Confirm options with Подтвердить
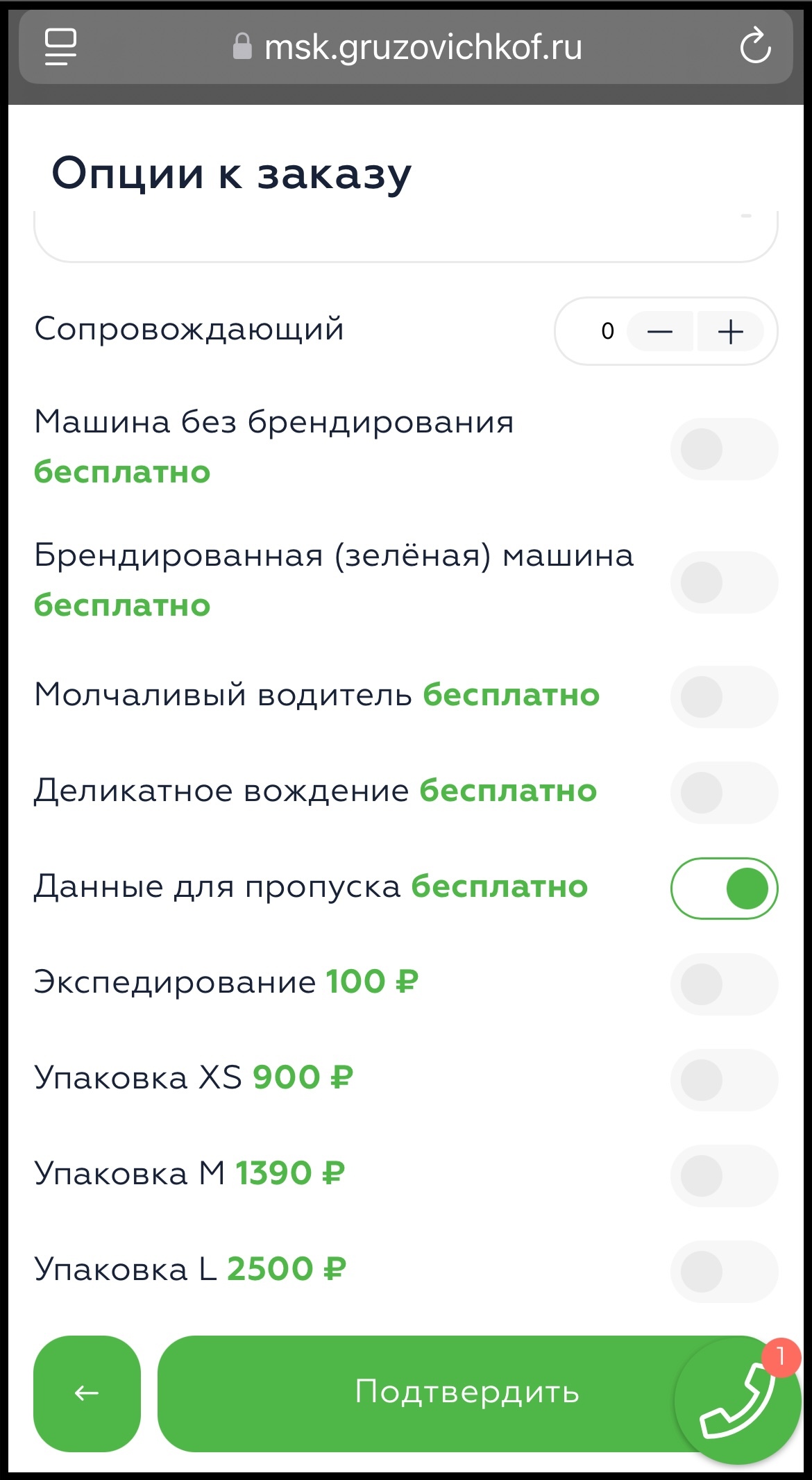The height and width of the screenshot is (1480, 812). pyautogui.click(x=416, y=1393)
